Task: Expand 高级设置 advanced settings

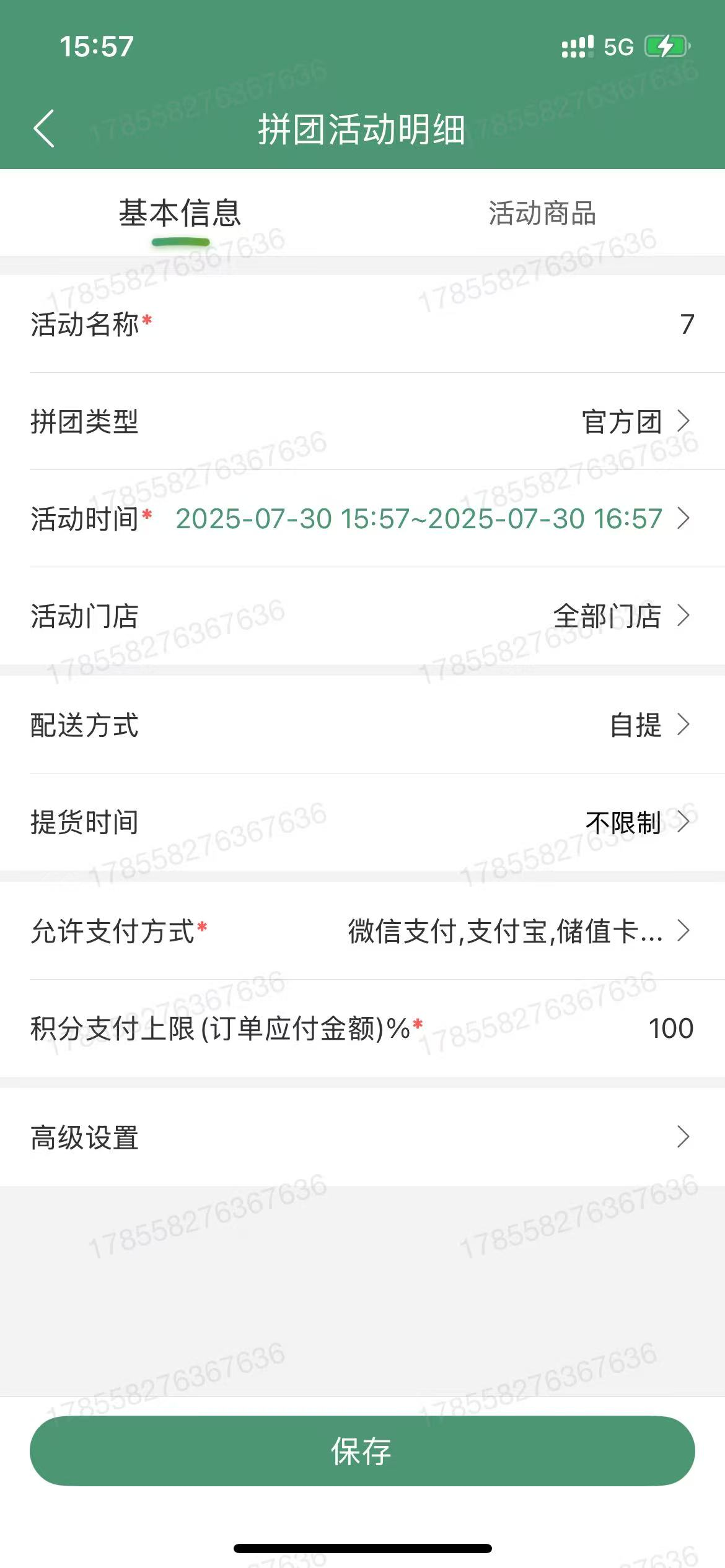Action: click(362, 1137)
